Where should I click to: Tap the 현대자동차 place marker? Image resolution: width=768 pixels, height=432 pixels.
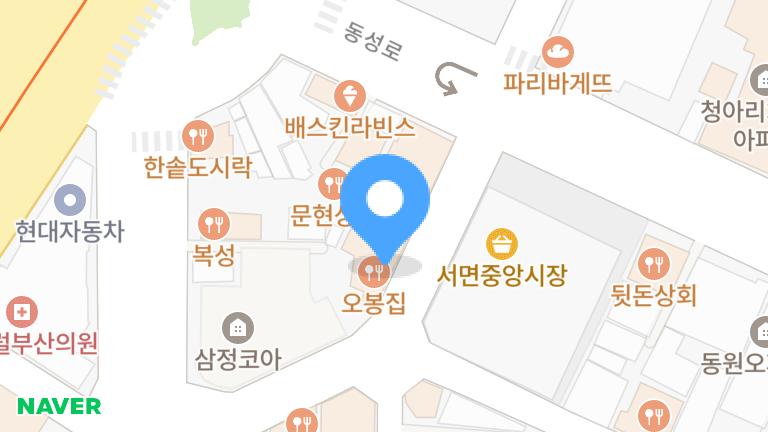click(x=69, y=201)
